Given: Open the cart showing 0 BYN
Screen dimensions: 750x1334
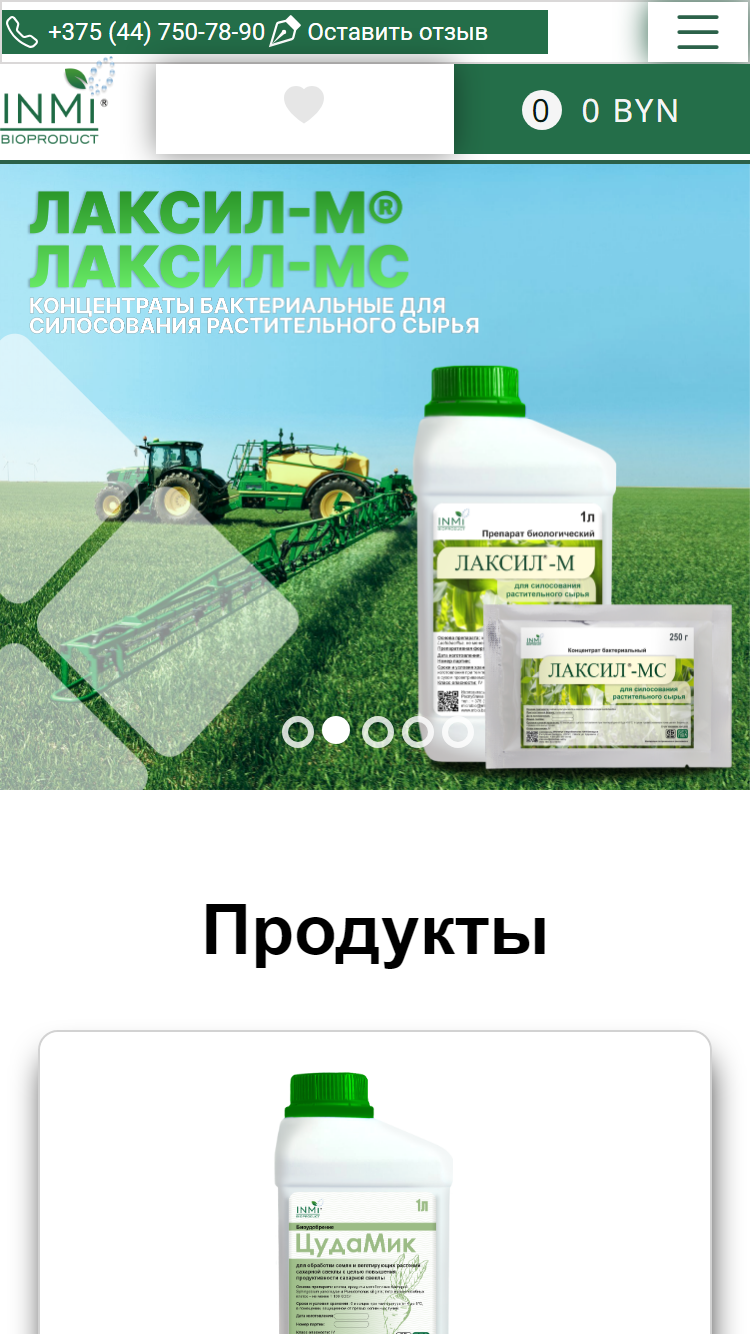Looking at the screenshot, I should coord(602,110).
